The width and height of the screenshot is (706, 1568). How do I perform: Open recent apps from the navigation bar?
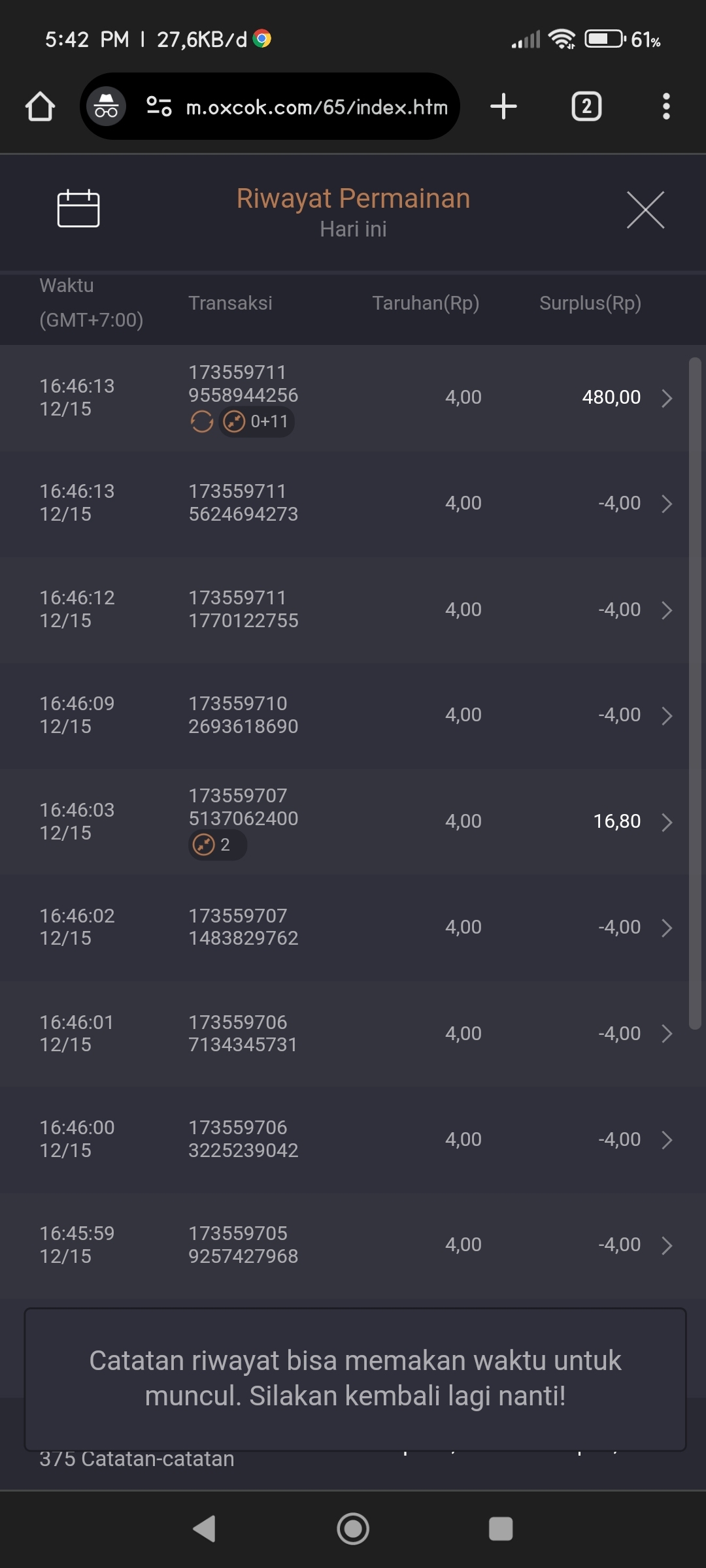501,1529
